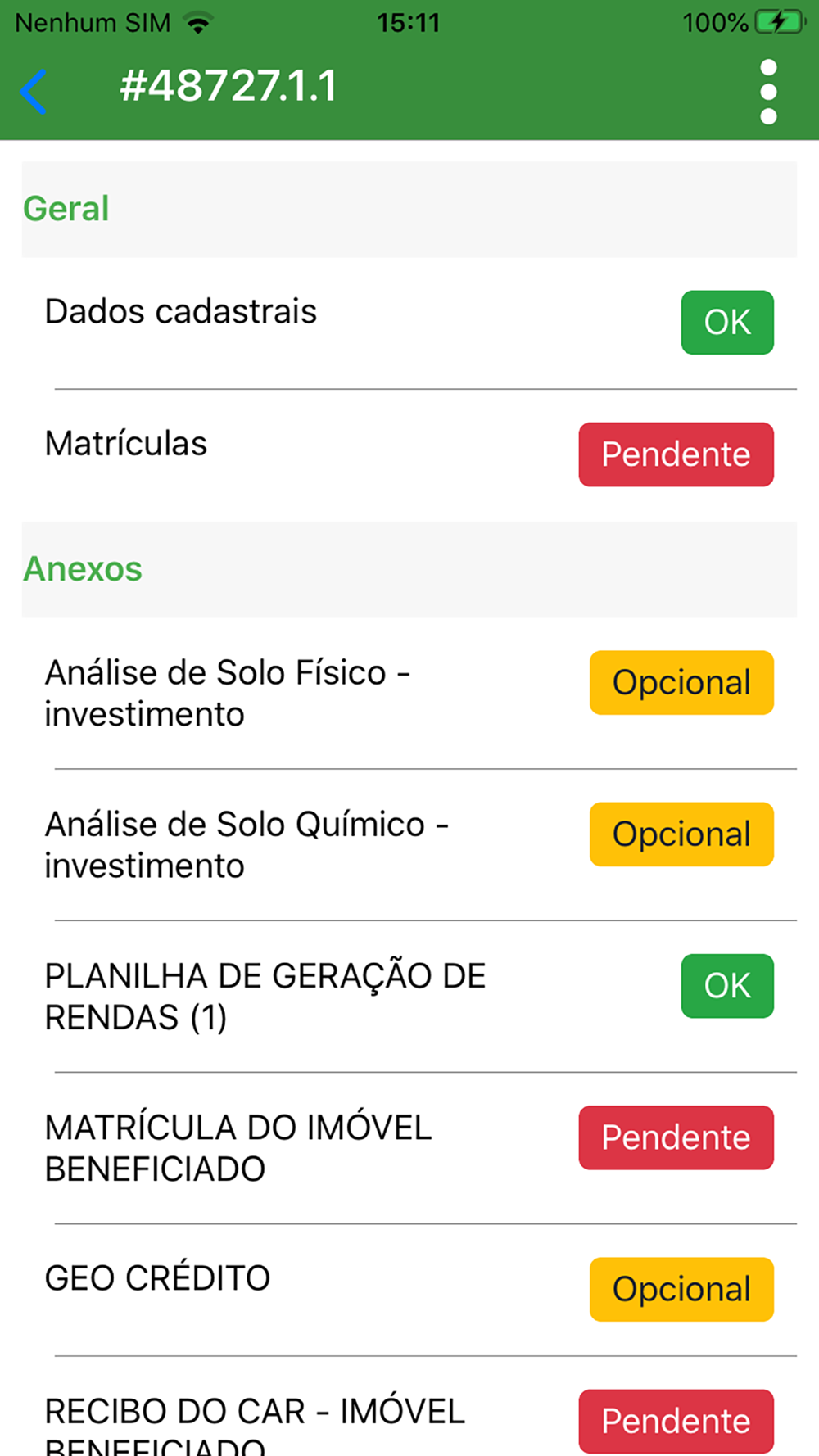
Task: Select Análise de Solo Químico - investimento
Action: [x=246, y=844]
